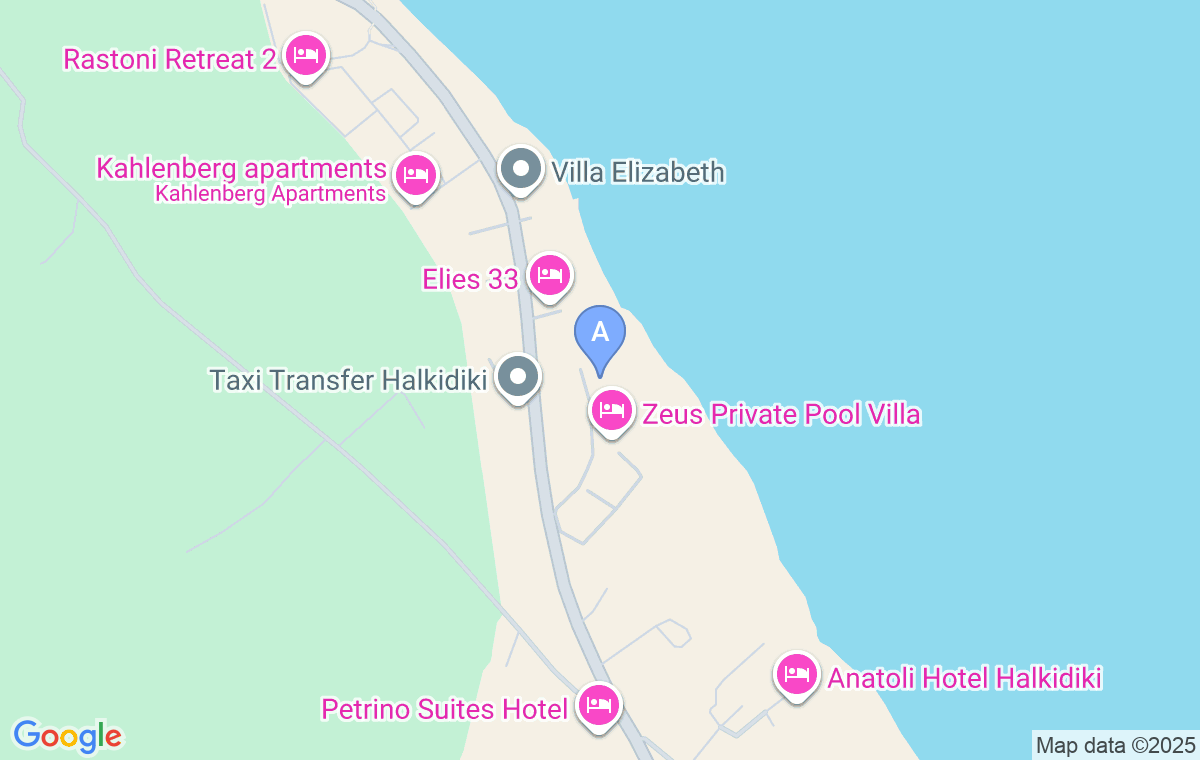Tap the Rastoni Retreat 2 pin
Viewport: 1200px width, 760px height.
(x=305, y=55)
